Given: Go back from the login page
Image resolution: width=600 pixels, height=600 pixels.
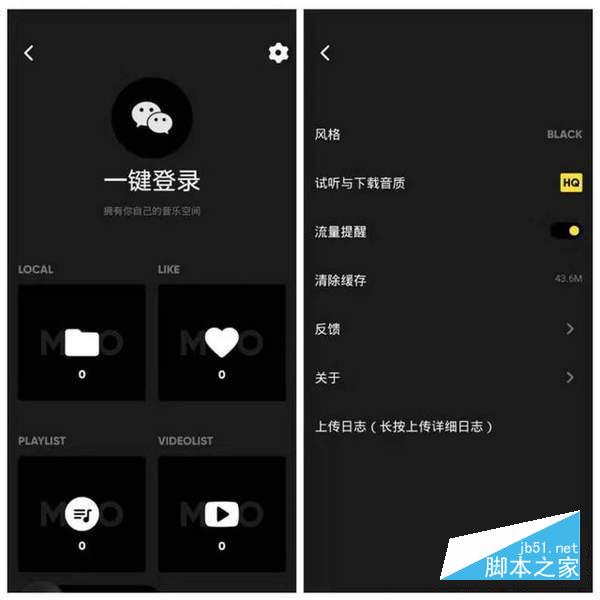Looking at the screenshot, I should point(29,53).
